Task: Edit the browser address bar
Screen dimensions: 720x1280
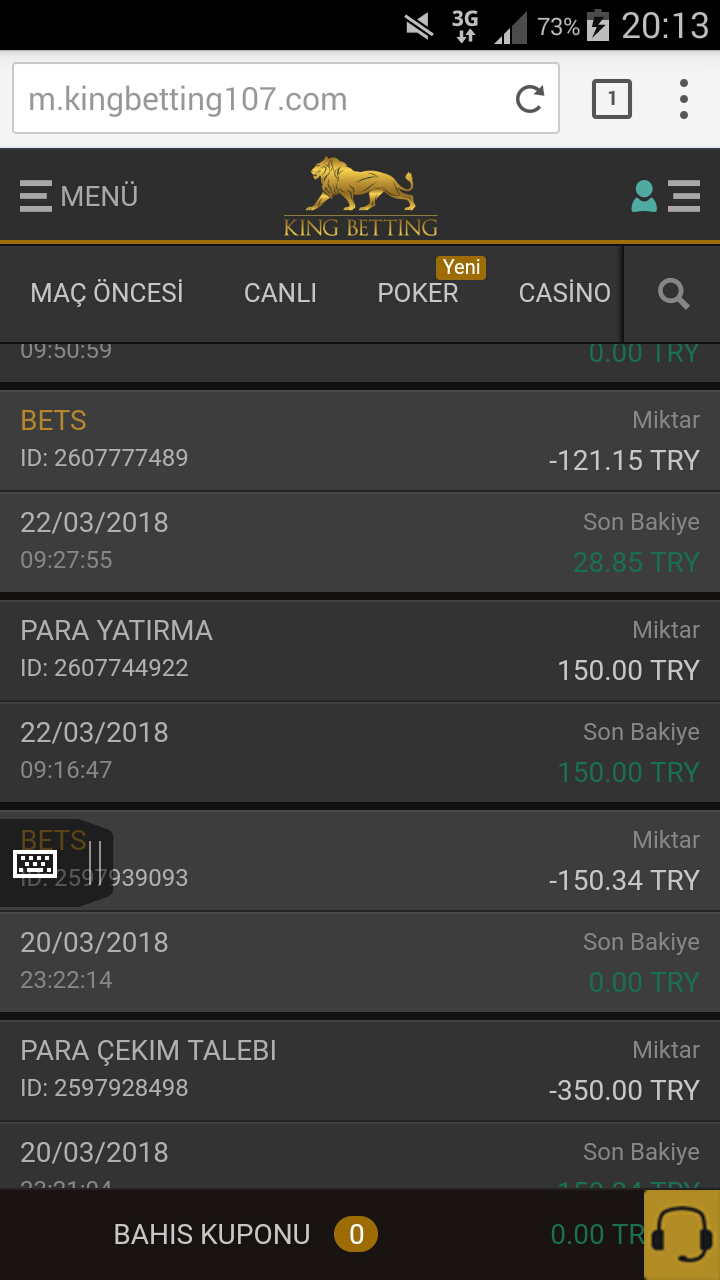Action: (x=265, y=99)
